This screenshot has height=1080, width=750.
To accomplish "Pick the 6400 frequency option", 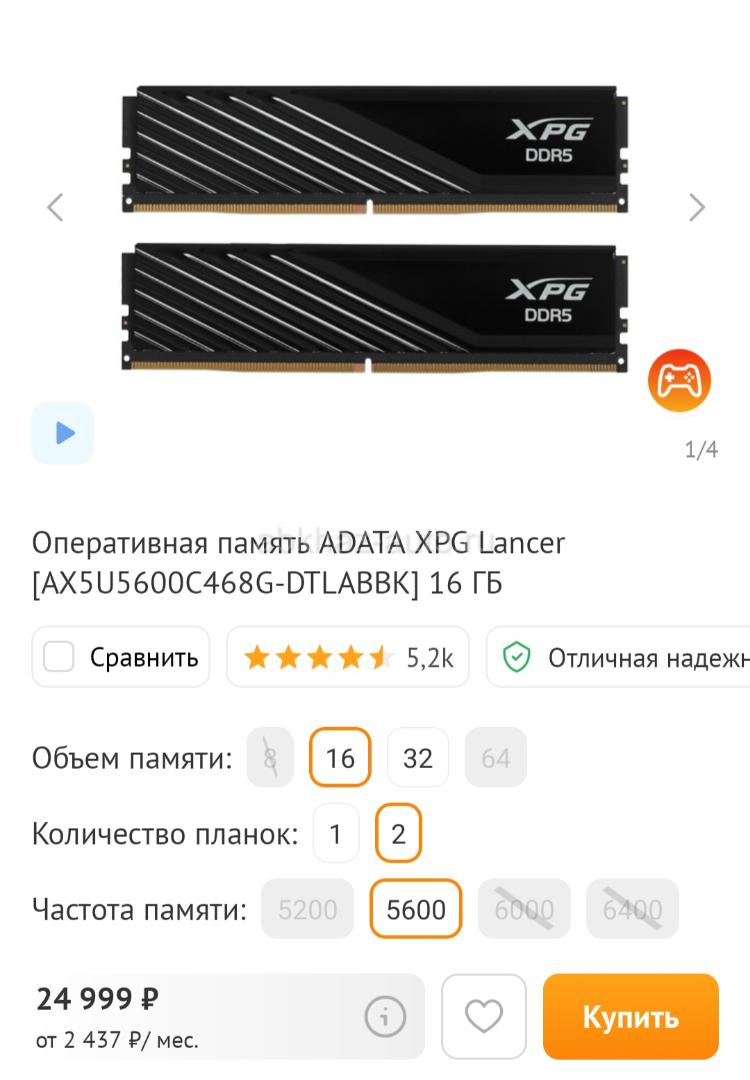I will click(x=632, y=909).
